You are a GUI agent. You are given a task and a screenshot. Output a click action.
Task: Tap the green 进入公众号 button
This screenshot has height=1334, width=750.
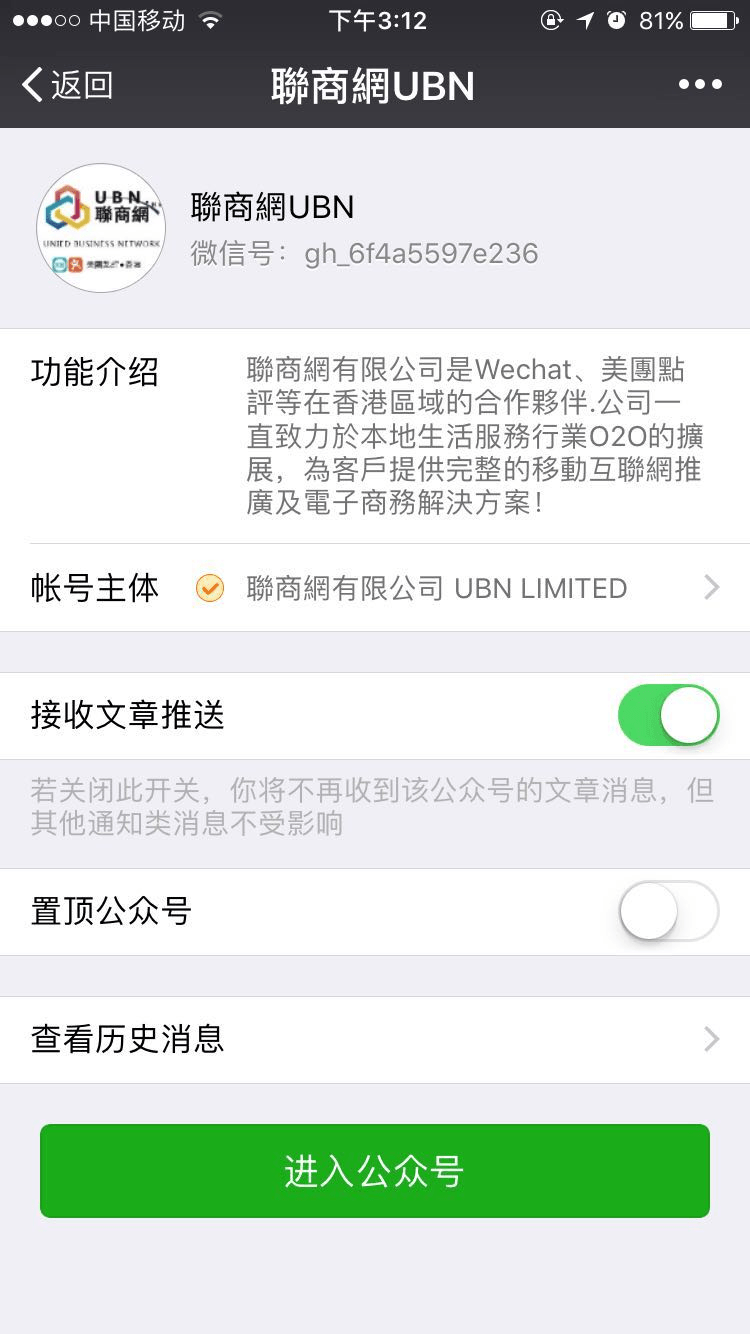(x=375, y=1171)
